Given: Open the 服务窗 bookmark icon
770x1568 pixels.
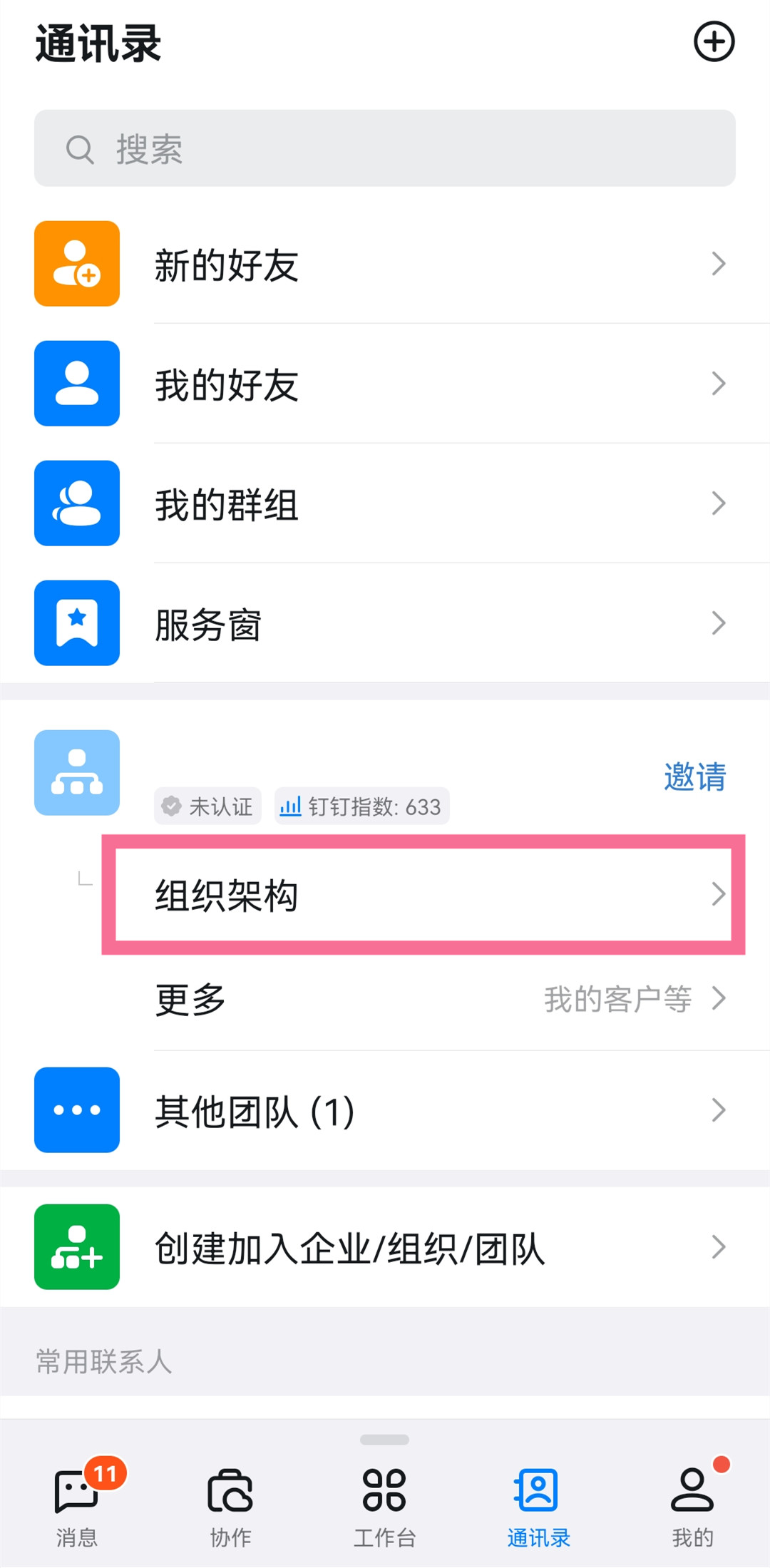Looking at the screenshot, I should pyautogui.click(x=76, y=622).
